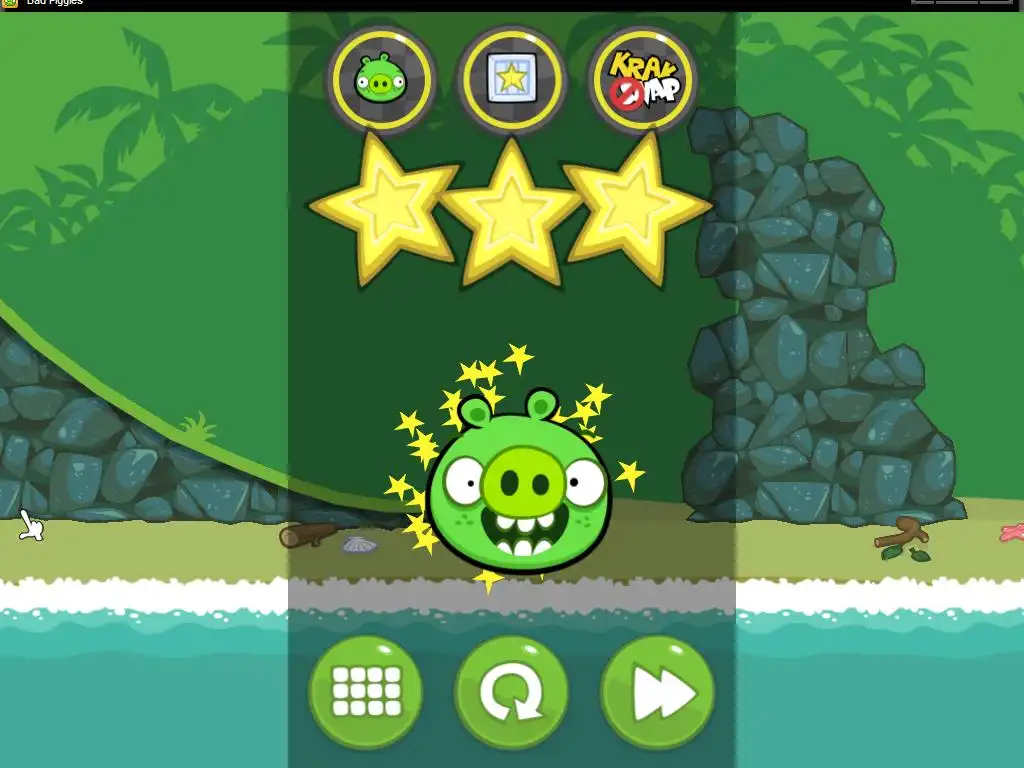Replay the current level
Screen dimensions: 1024x768
tap(511, 692)
